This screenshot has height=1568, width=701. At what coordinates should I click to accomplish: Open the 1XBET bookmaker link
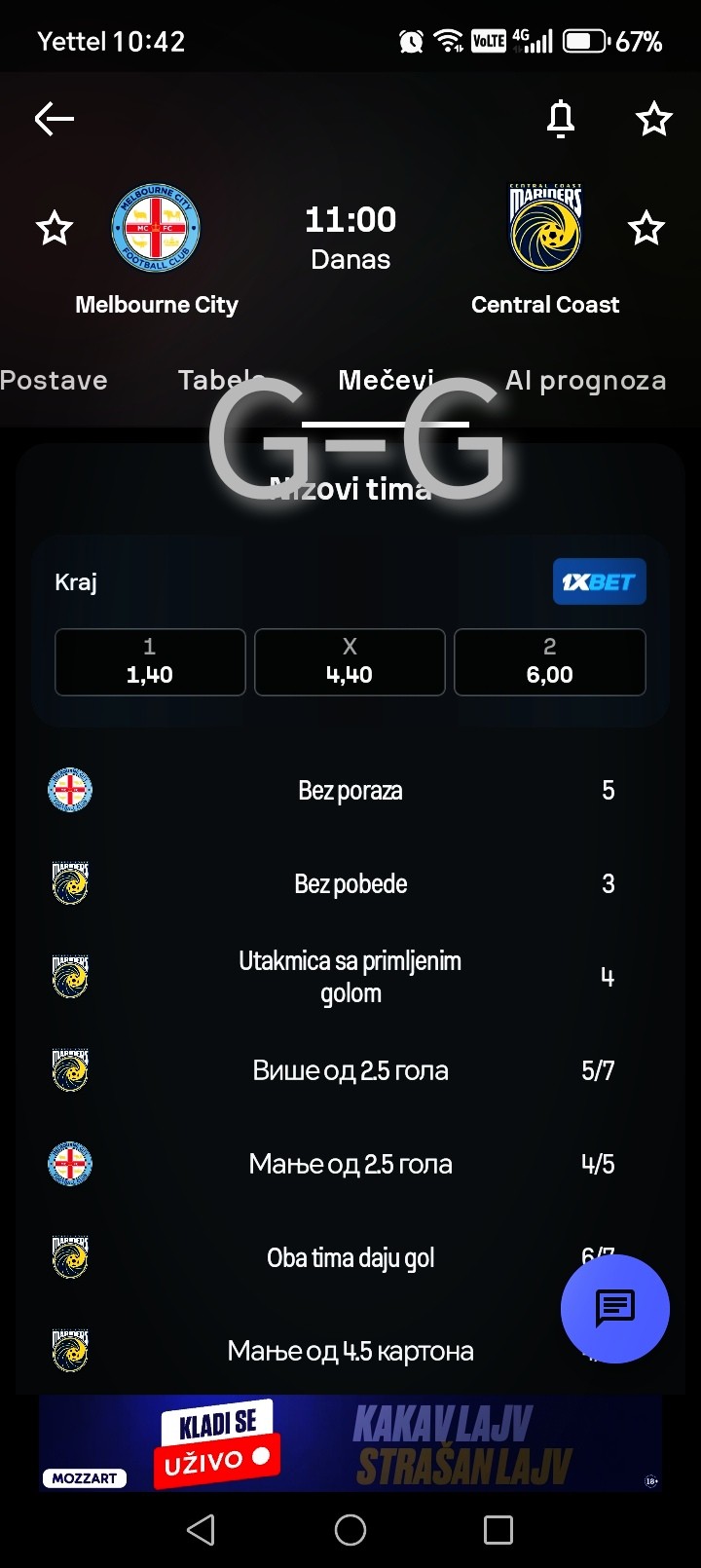pyautogui.click(x=599, y=581)
